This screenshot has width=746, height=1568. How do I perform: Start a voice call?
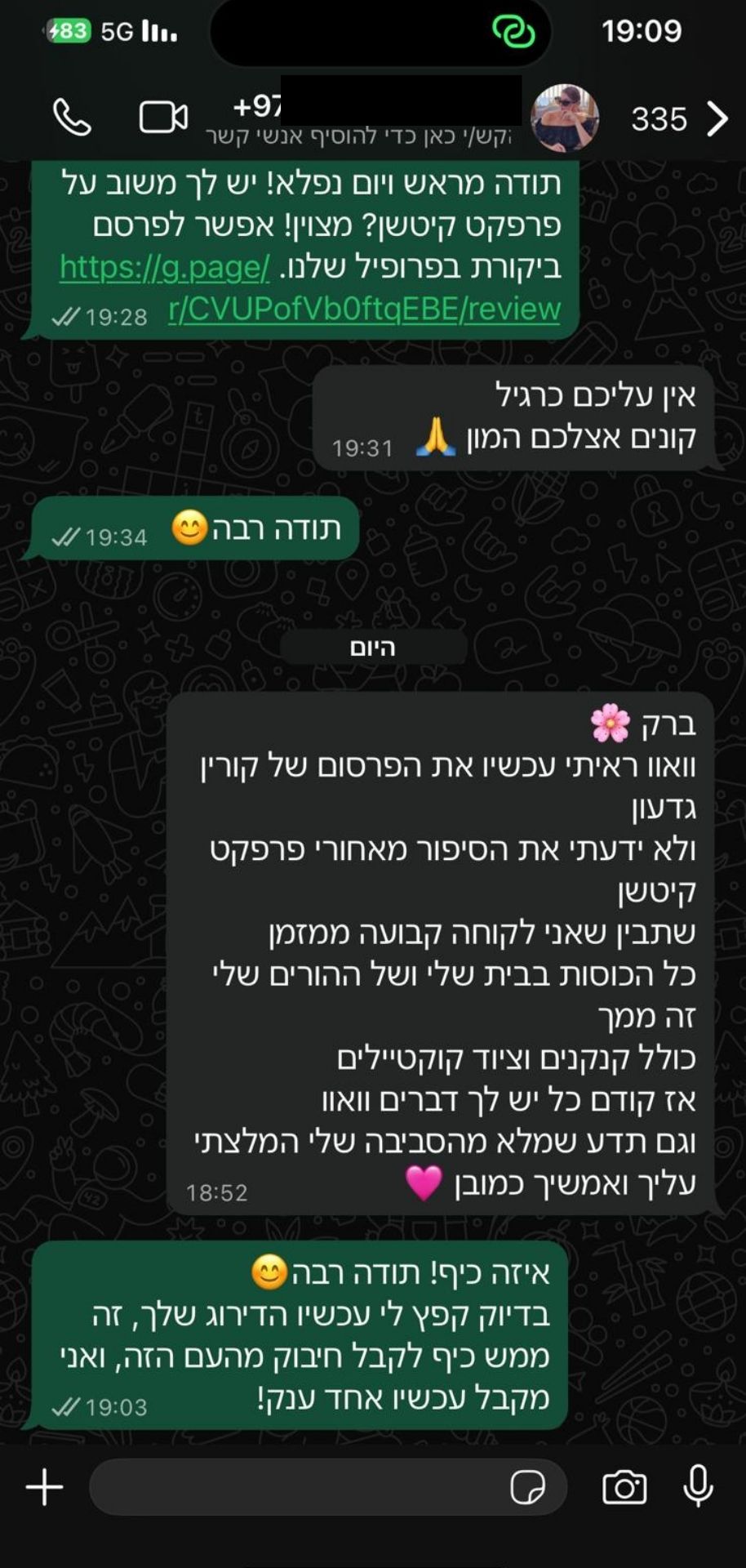pos(73,117)
